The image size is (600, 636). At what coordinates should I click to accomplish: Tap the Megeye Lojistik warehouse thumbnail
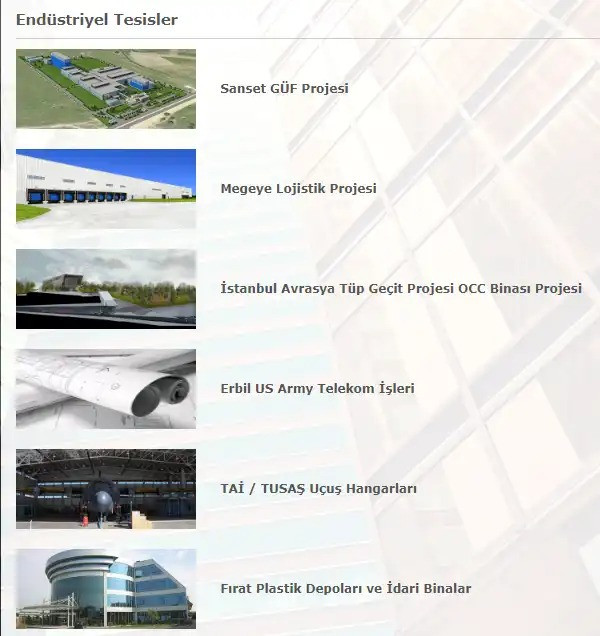click(x=106, y=189)
